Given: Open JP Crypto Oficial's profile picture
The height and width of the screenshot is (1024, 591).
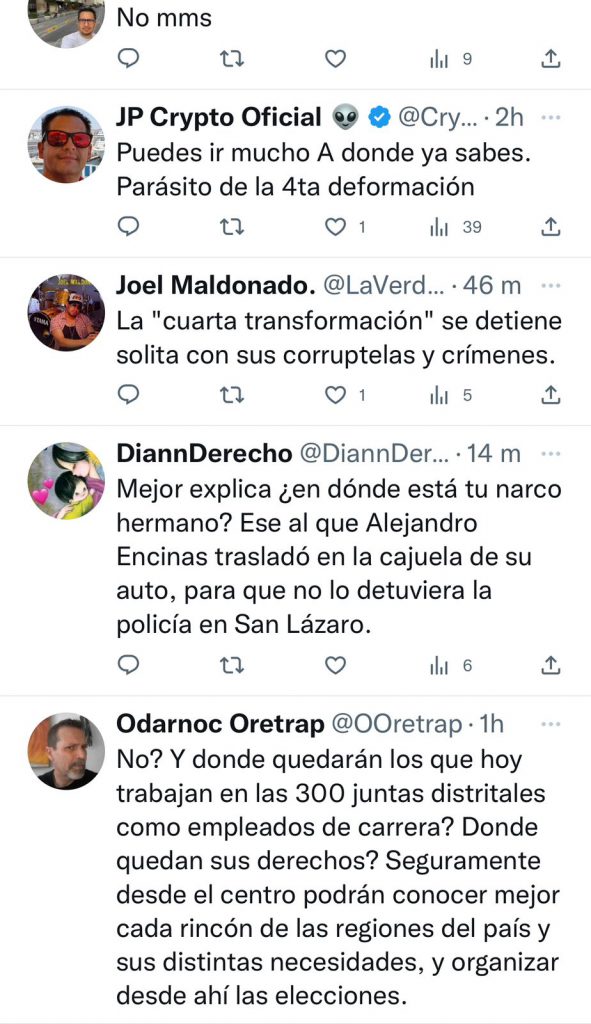Looking at the screenshot, I should click(x=66, y=144).
